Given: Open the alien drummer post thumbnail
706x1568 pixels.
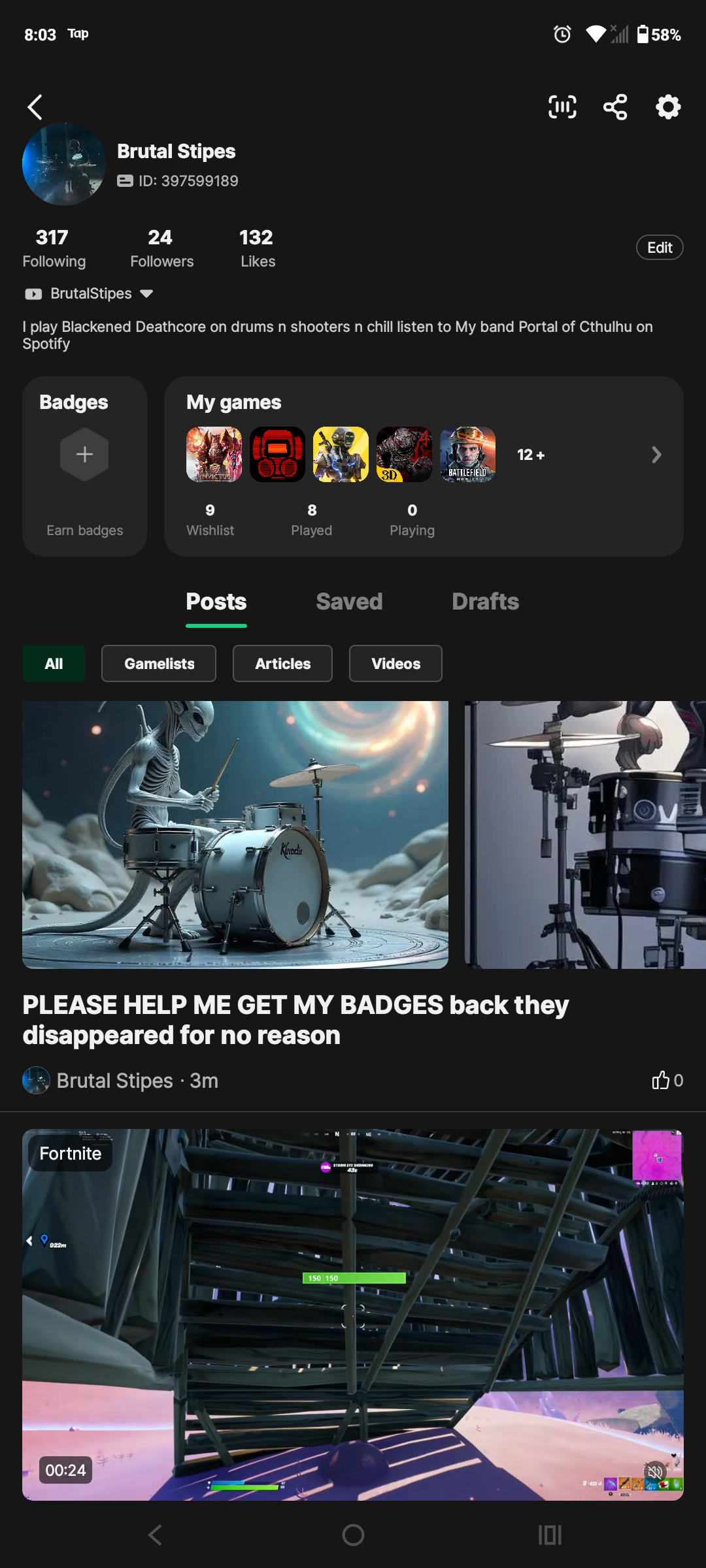Looking at the screenshot, I should point(235,834).
